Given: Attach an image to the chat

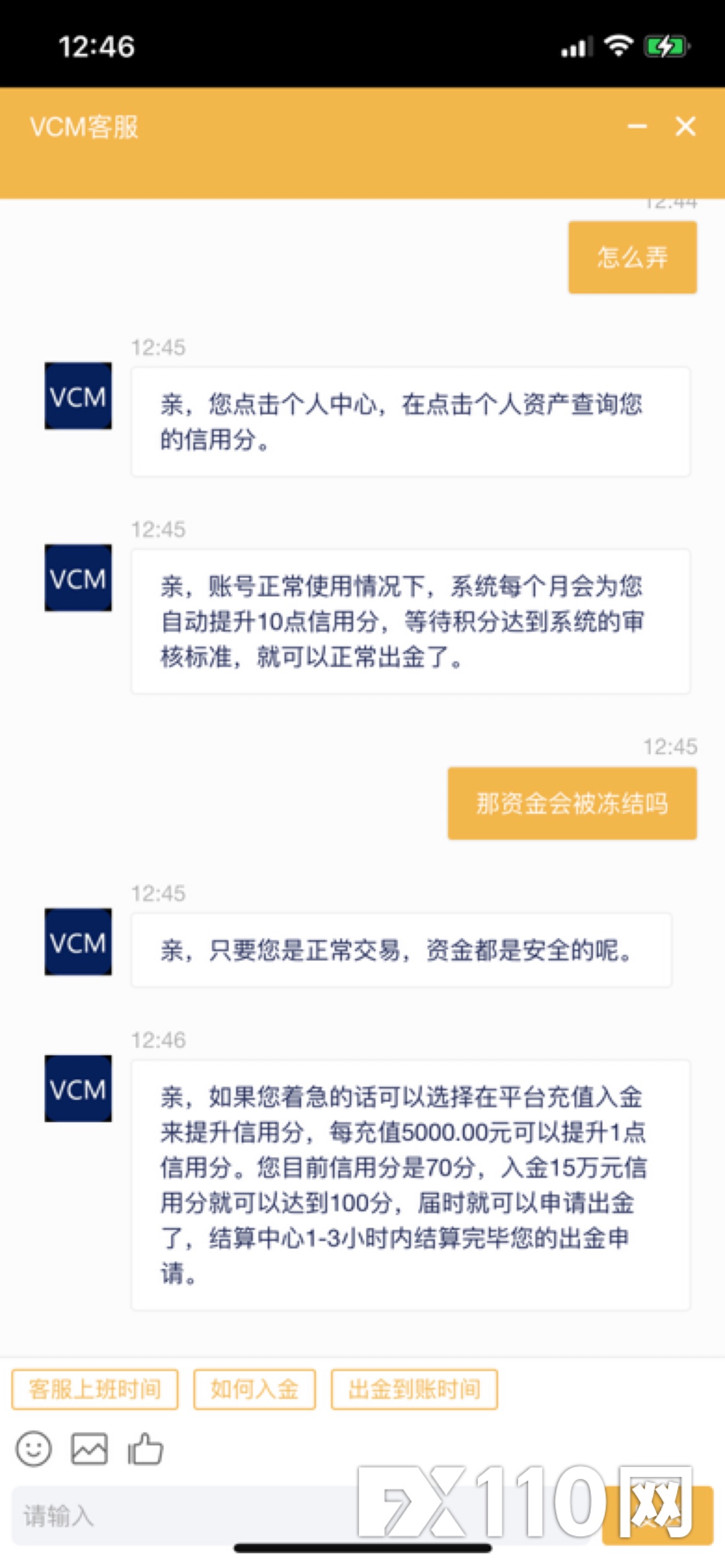Looking at the screenshot, I should coord(89,1449).
